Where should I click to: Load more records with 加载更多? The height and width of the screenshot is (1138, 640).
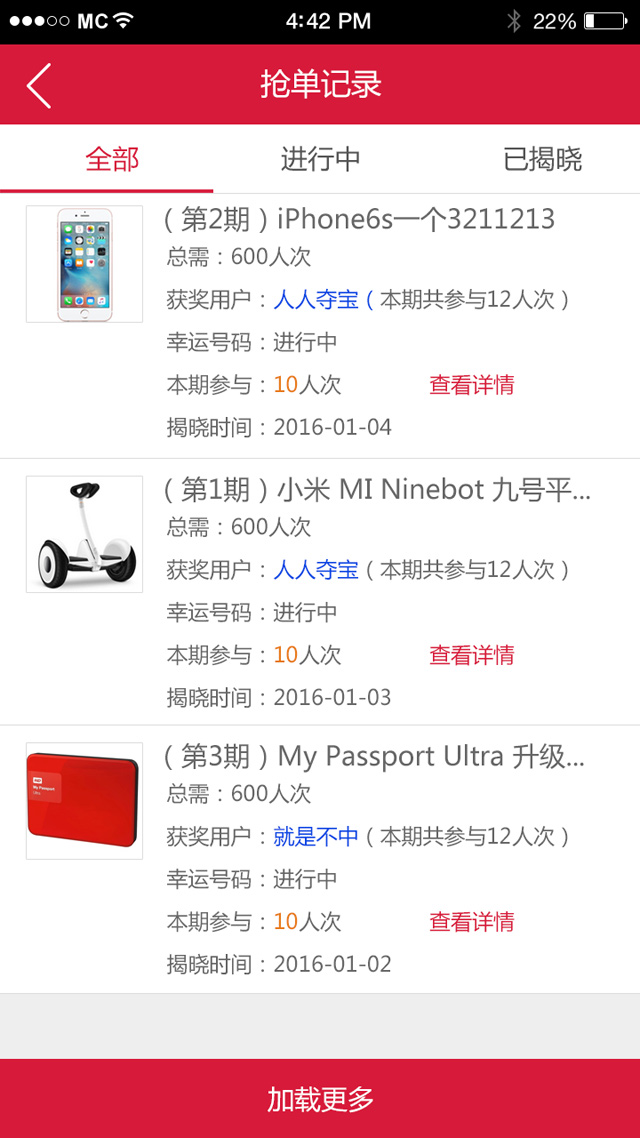[320, 1099]
